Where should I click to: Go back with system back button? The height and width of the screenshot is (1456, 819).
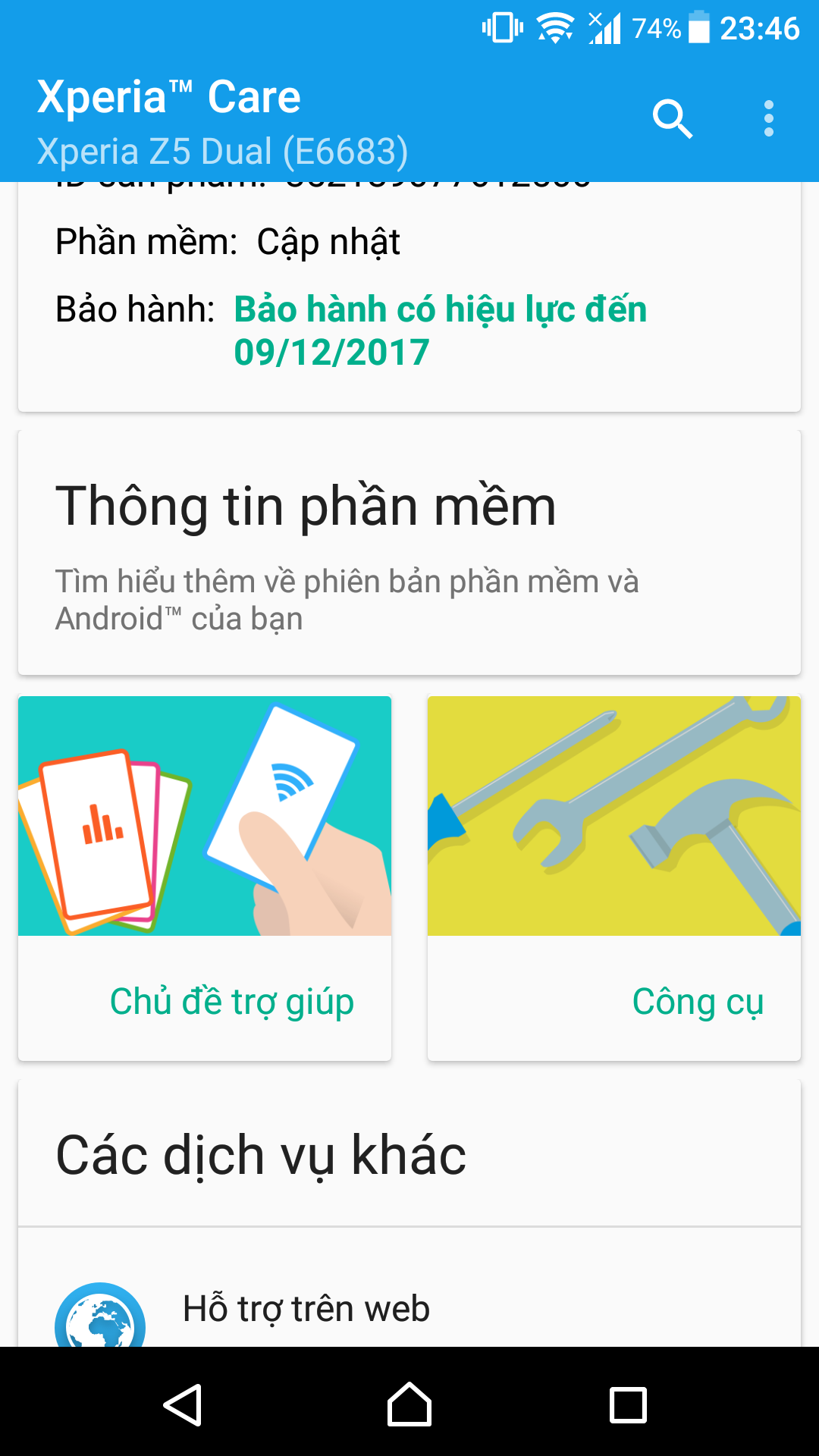tap(183, 1405)
